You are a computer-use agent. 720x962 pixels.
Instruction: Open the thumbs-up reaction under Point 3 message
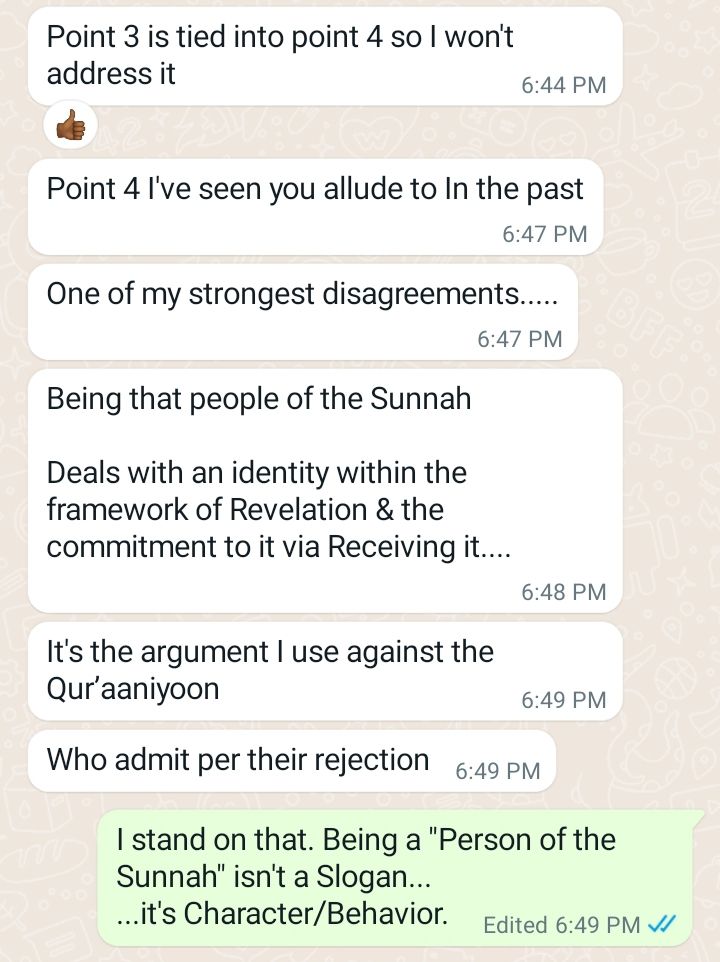pyautogui.click(x=71, y=127)
